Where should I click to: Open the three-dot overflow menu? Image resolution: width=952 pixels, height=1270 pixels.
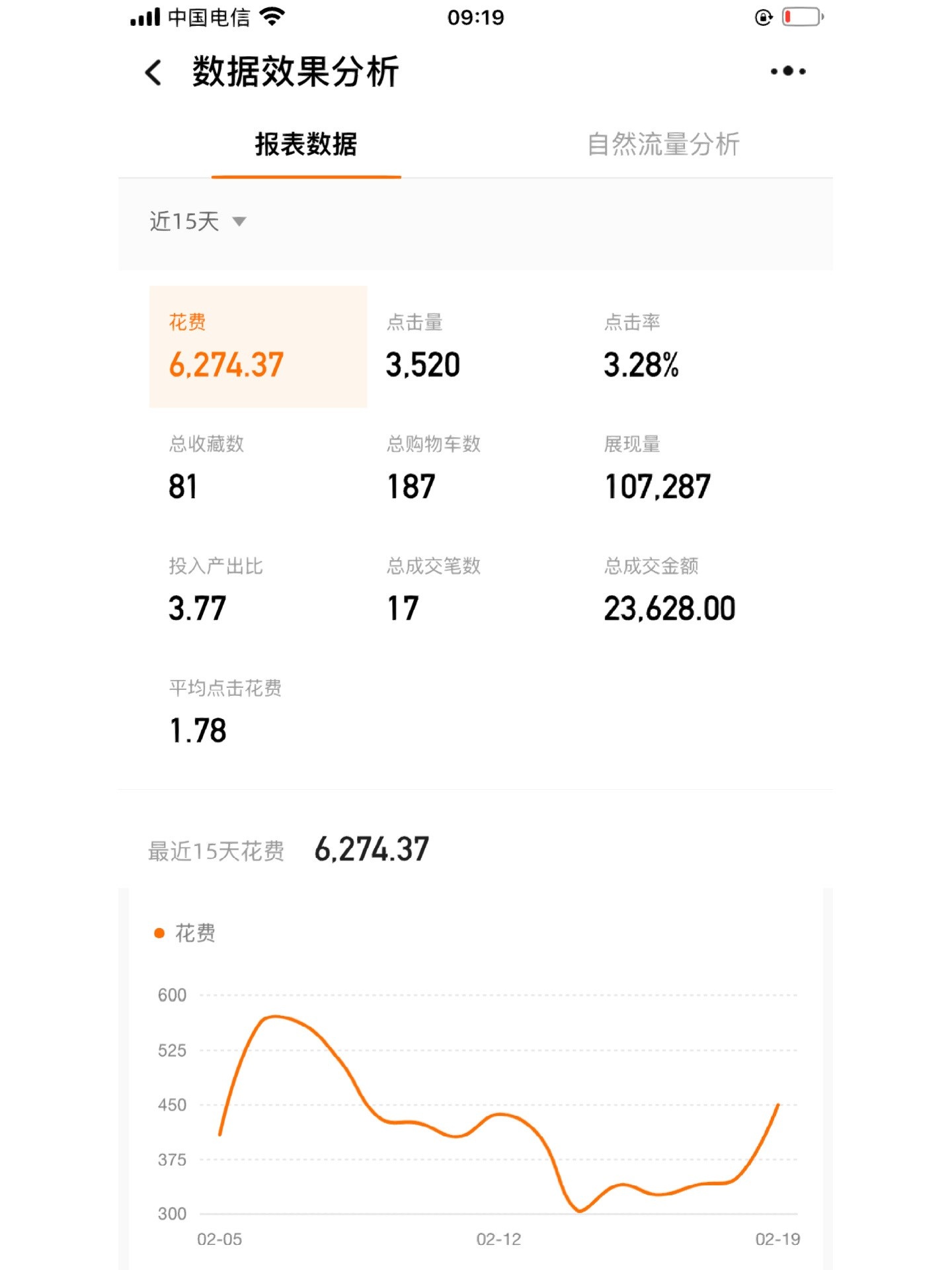788,71
